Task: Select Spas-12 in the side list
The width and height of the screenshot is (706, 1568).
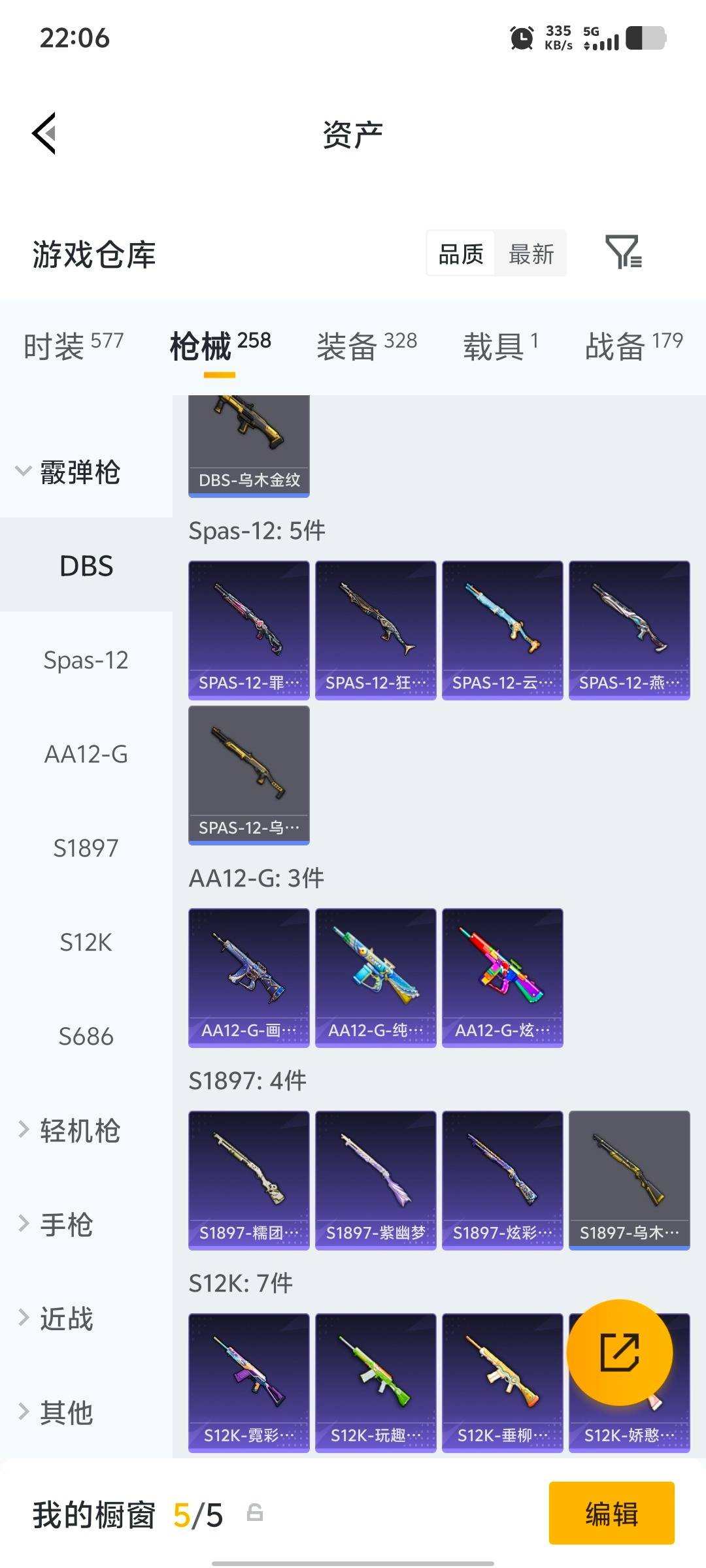Action: coord(86,660)
